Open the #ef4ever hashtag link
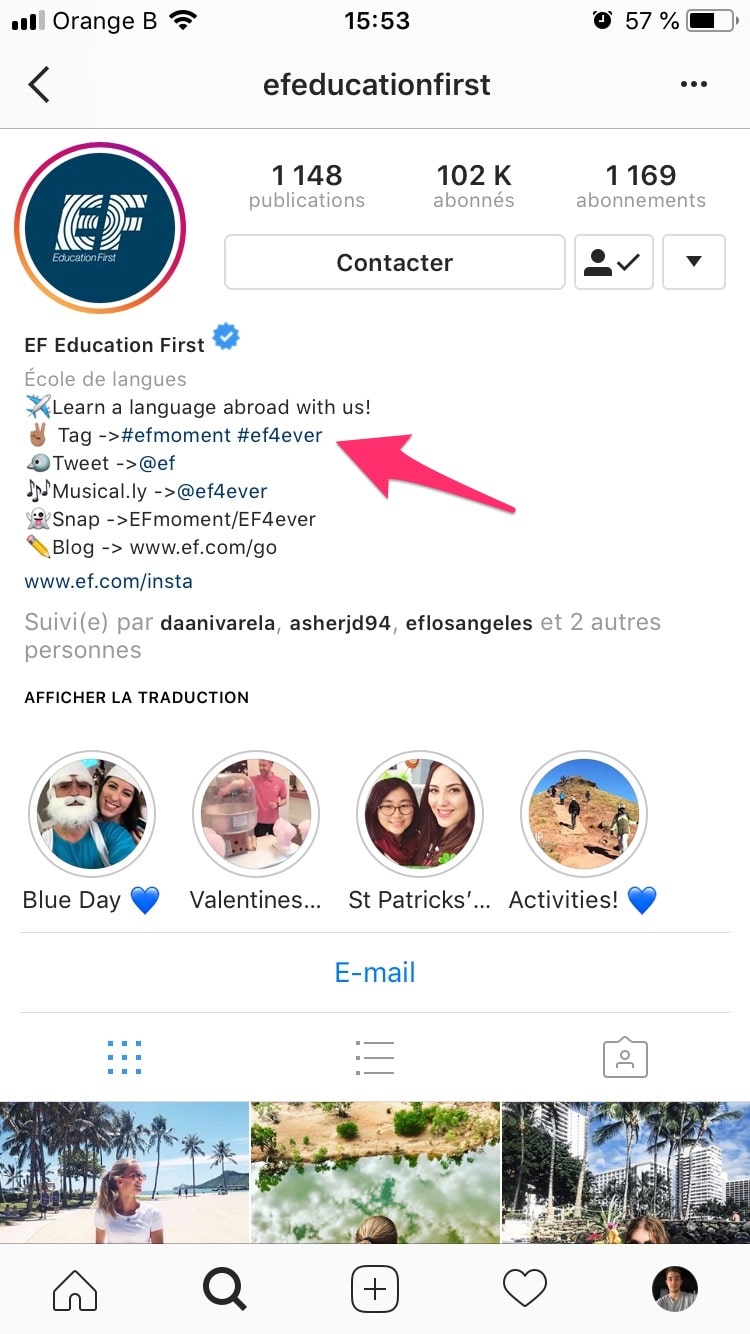The width and height of the screenshot is (750, 1334). (x=280, y=435)
